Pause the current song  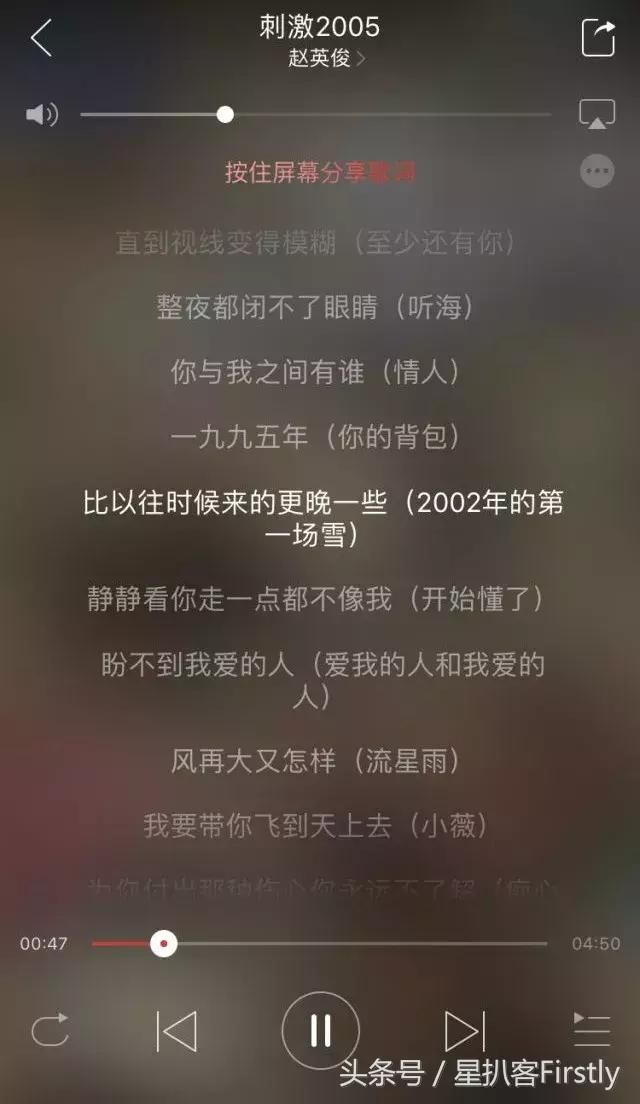320,1030
